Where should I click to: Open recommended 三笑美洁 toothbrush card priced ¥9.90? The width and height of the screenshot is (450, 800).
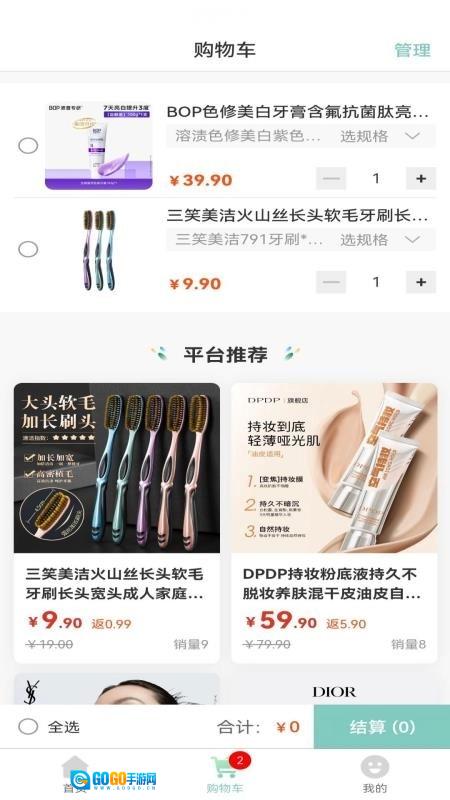tap(117, 523)
